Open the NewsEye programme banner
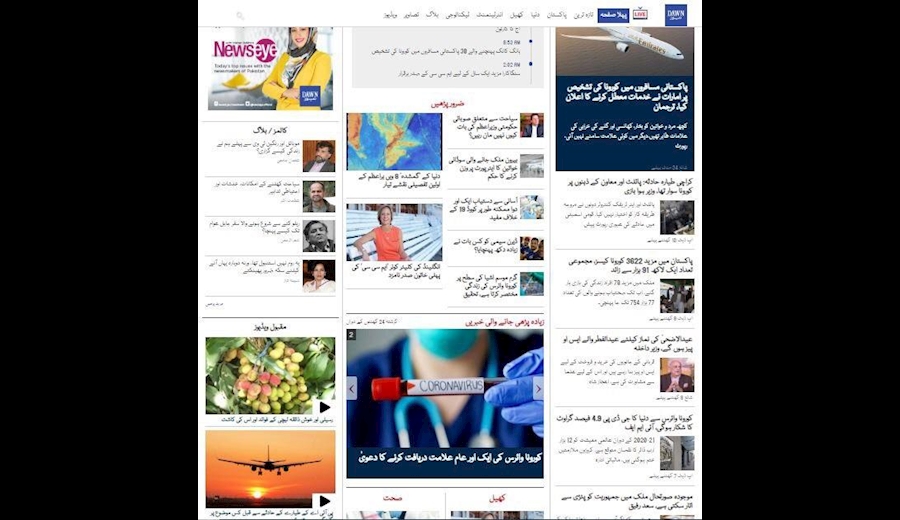 click(x=270, y=68)
